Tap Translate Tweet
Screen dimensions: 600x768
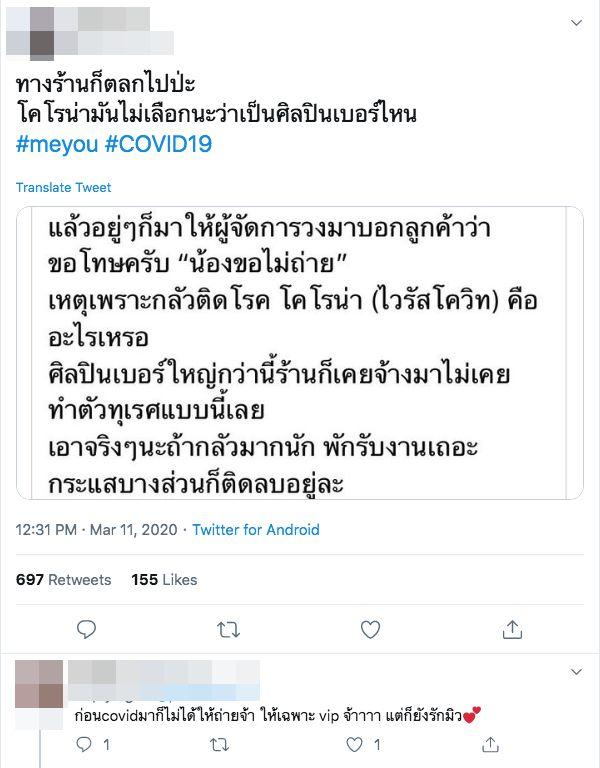(x=63, y=187)
